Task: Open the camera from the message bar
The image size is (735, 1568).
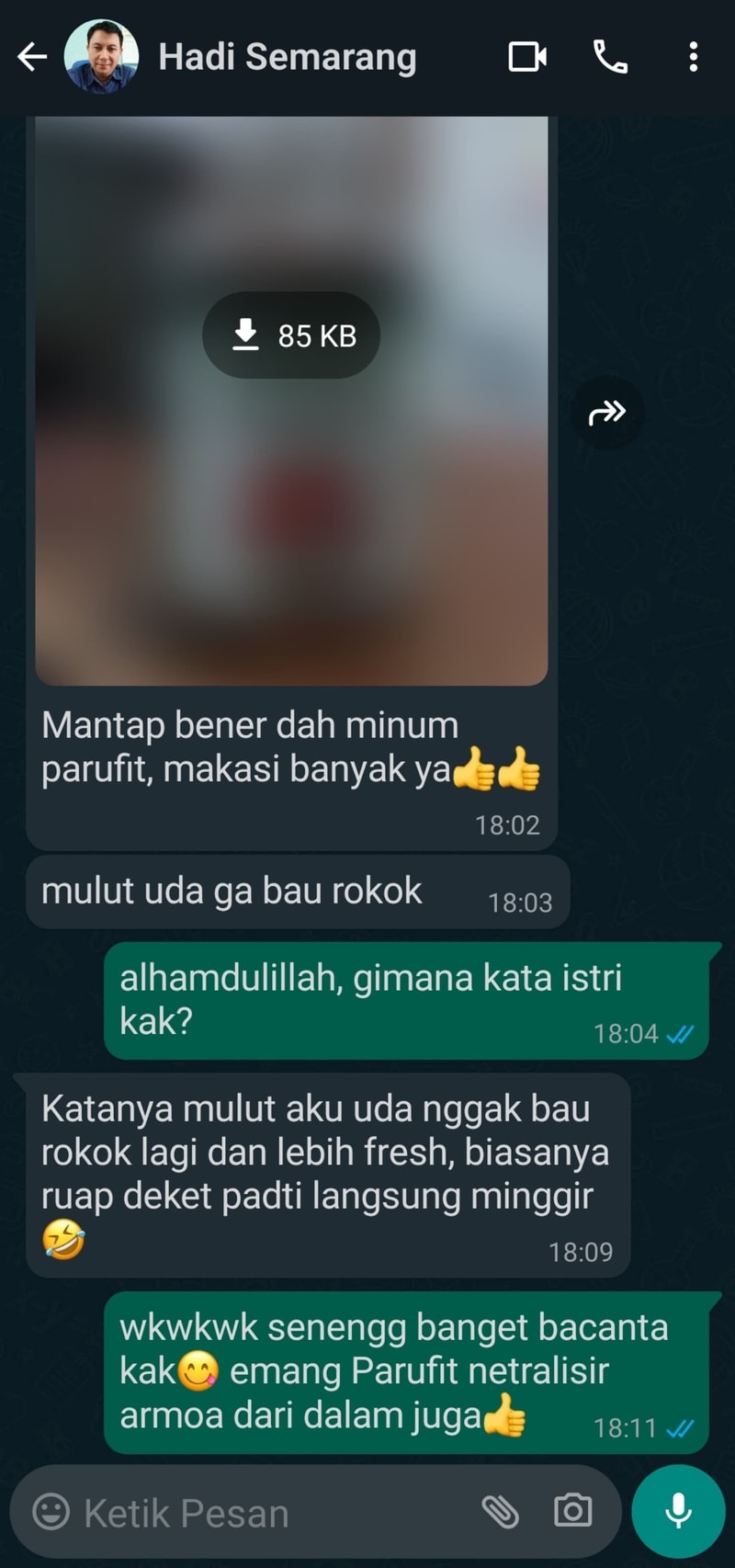Action: coord(572,1511)
